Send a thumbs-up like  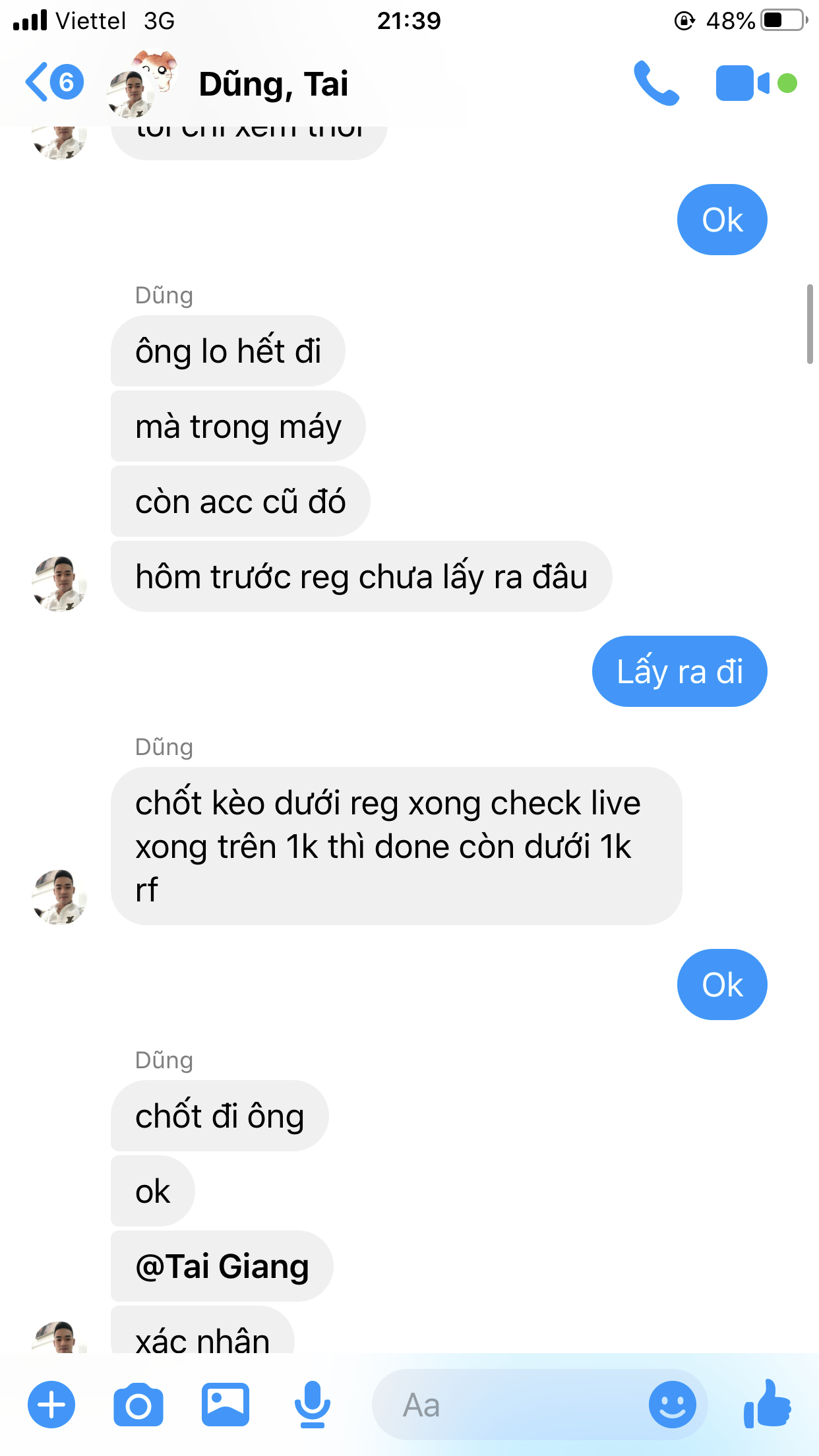tap(767, 1405)
